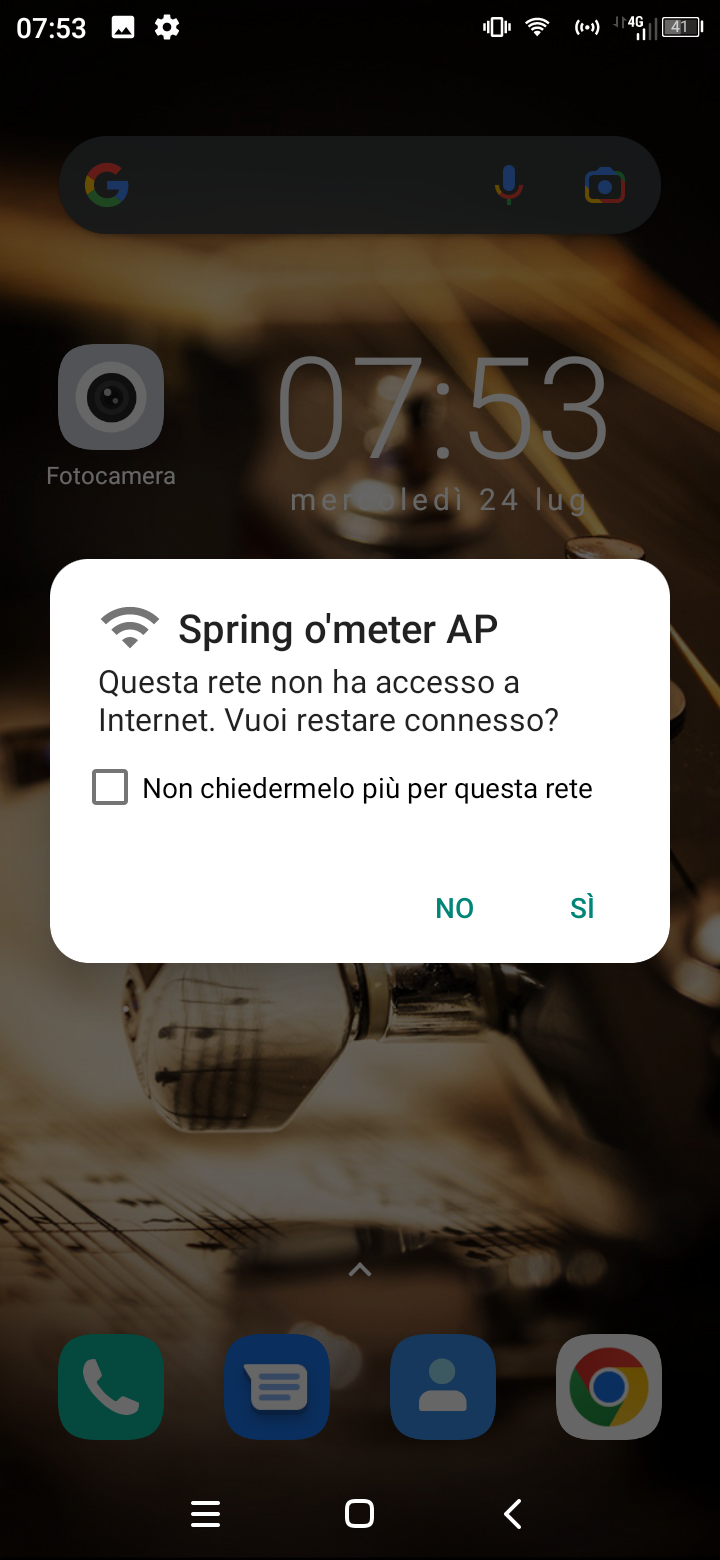Go back with the navigation arrow

tap(513, 1514)
